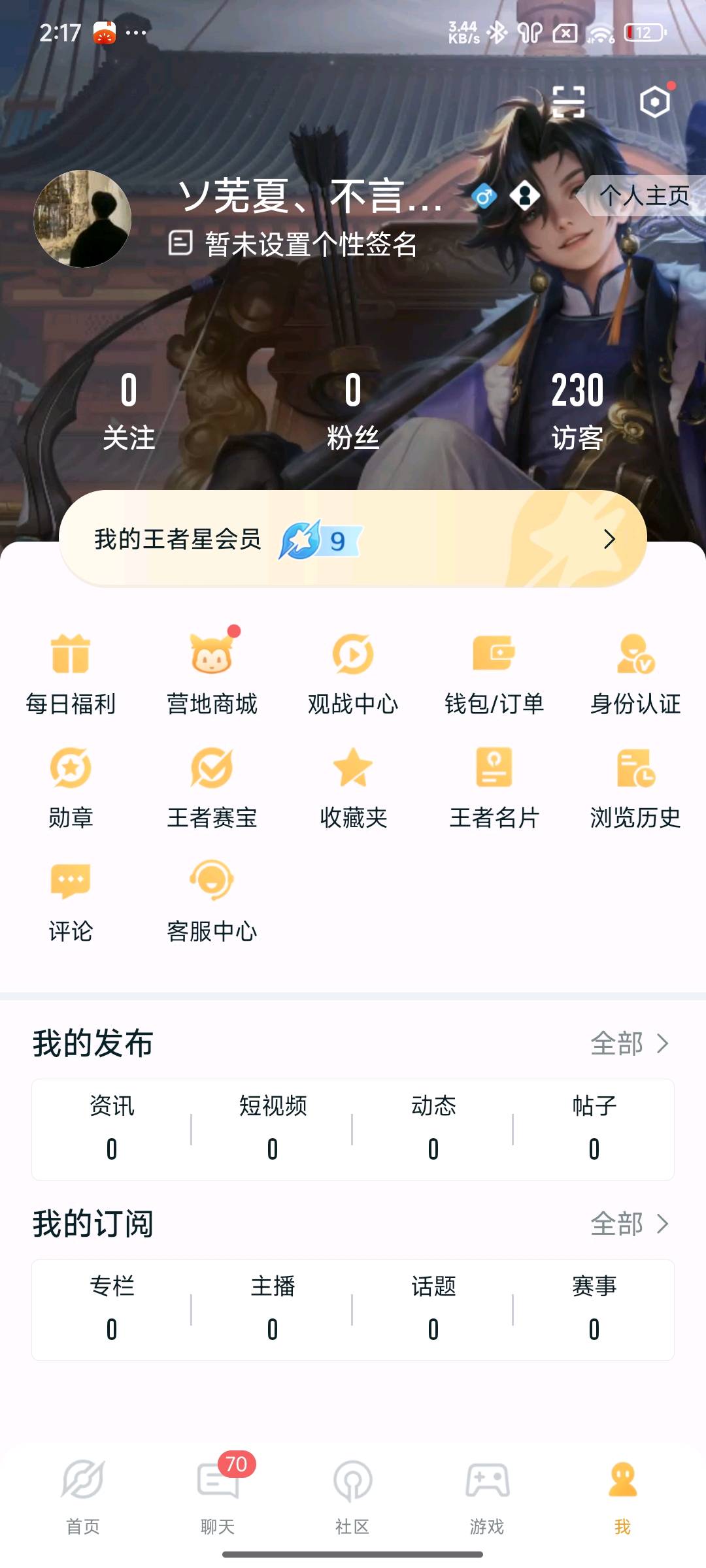Viewport: 706px width, 1568px height.
Task: View the 访客 visitors count
Action: (577, 412)
